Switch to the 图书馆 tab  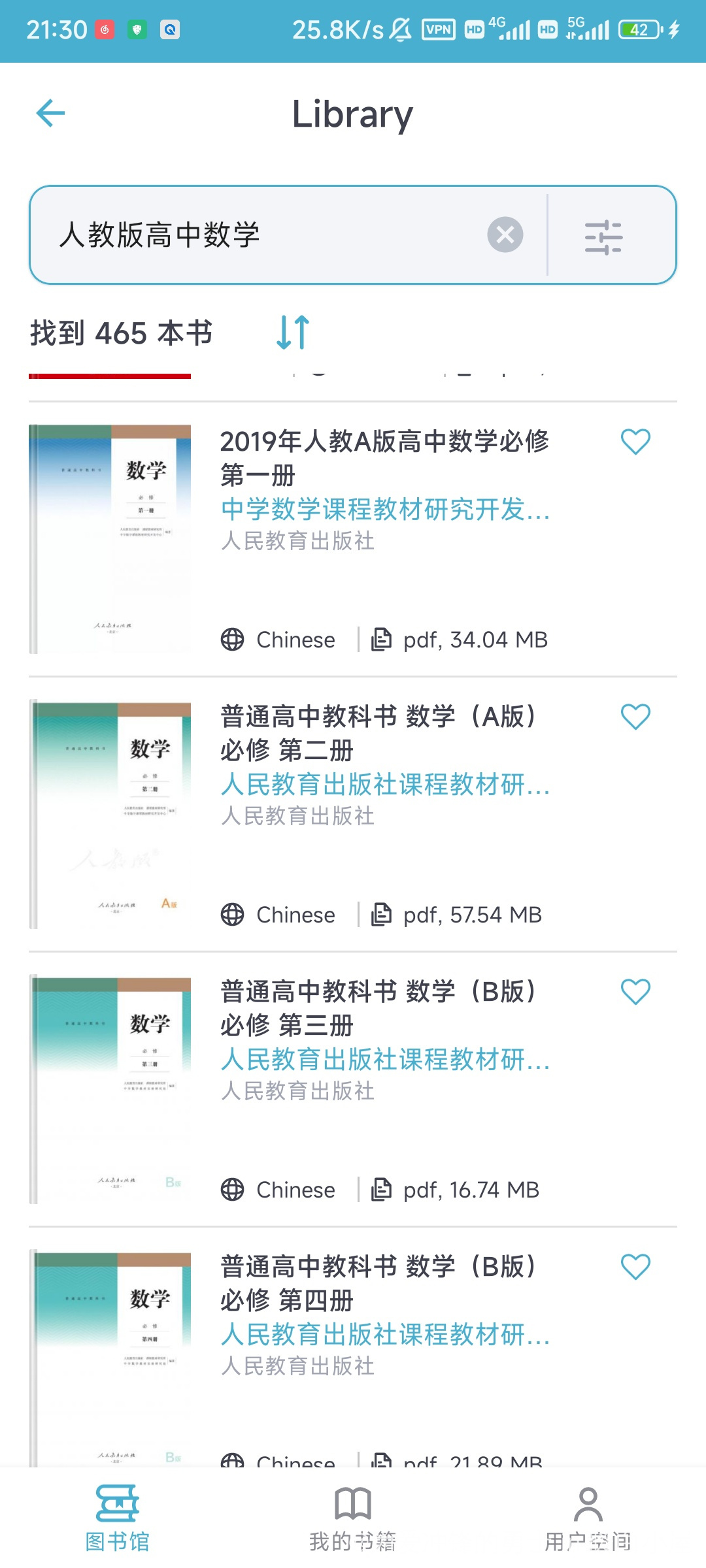118,1519
